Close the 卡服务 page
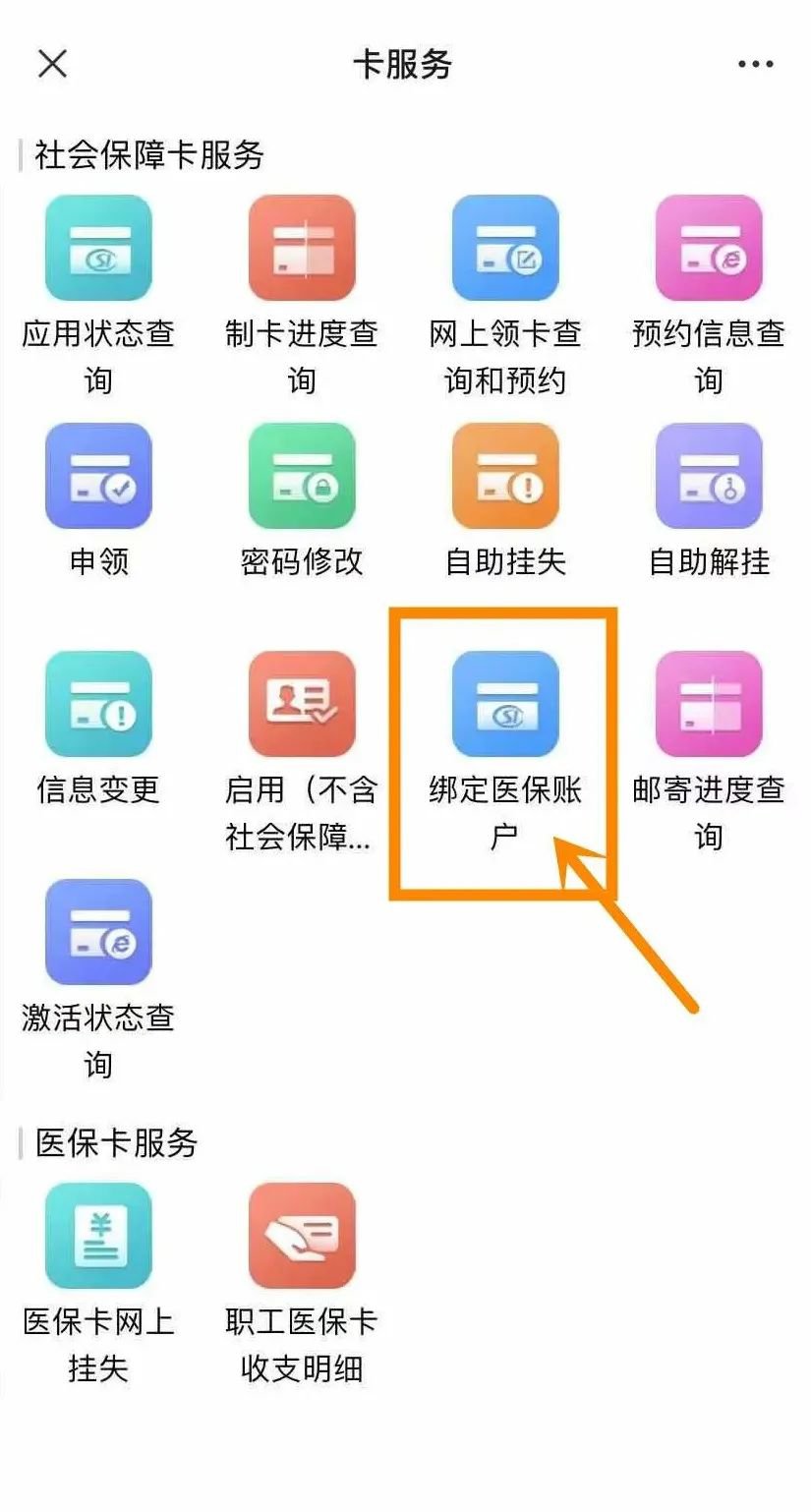The width and height of the screenshot is (811, 1512). pyautogui.click(x=52, y=65)
